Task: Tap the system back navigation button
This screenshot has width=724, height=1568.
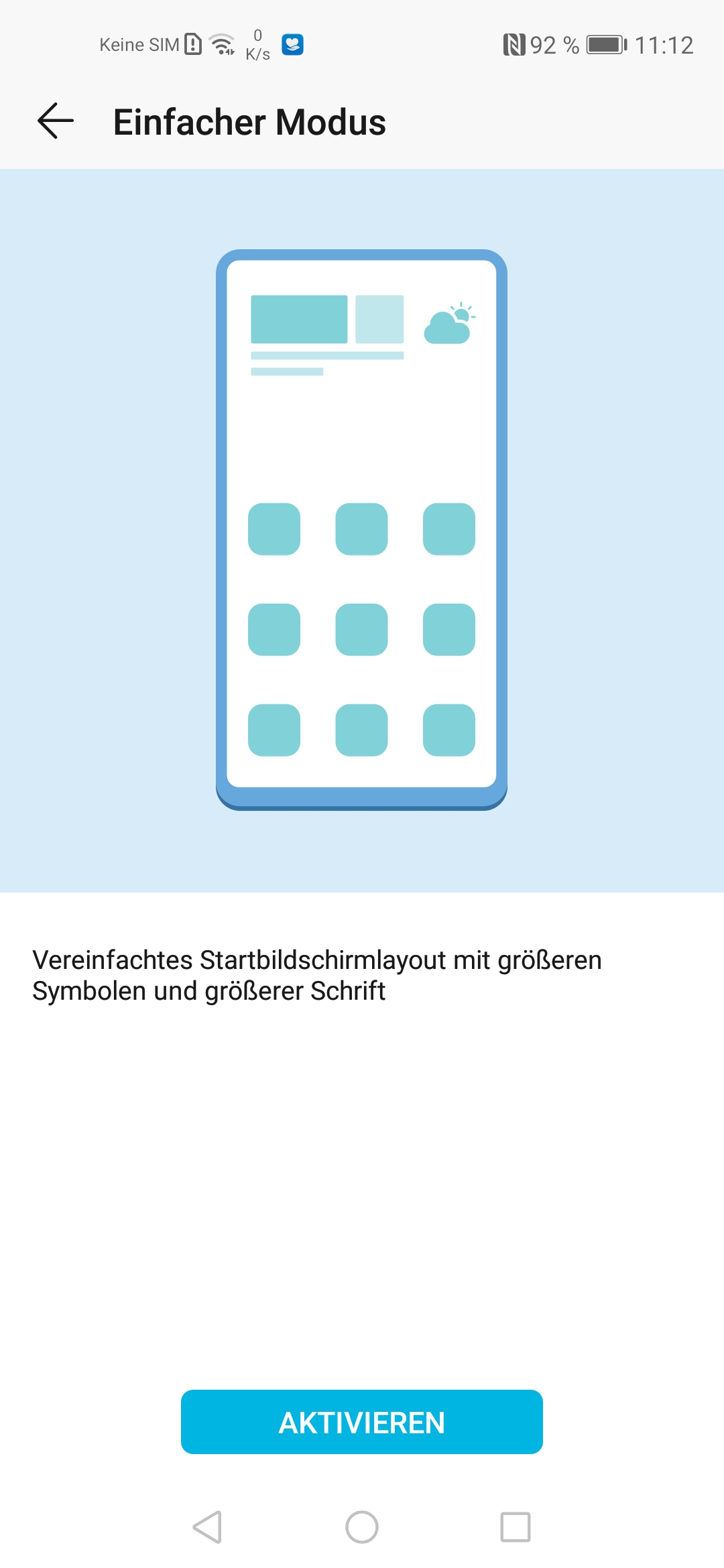Action: pyautogui.click(x=207, y=1527)
